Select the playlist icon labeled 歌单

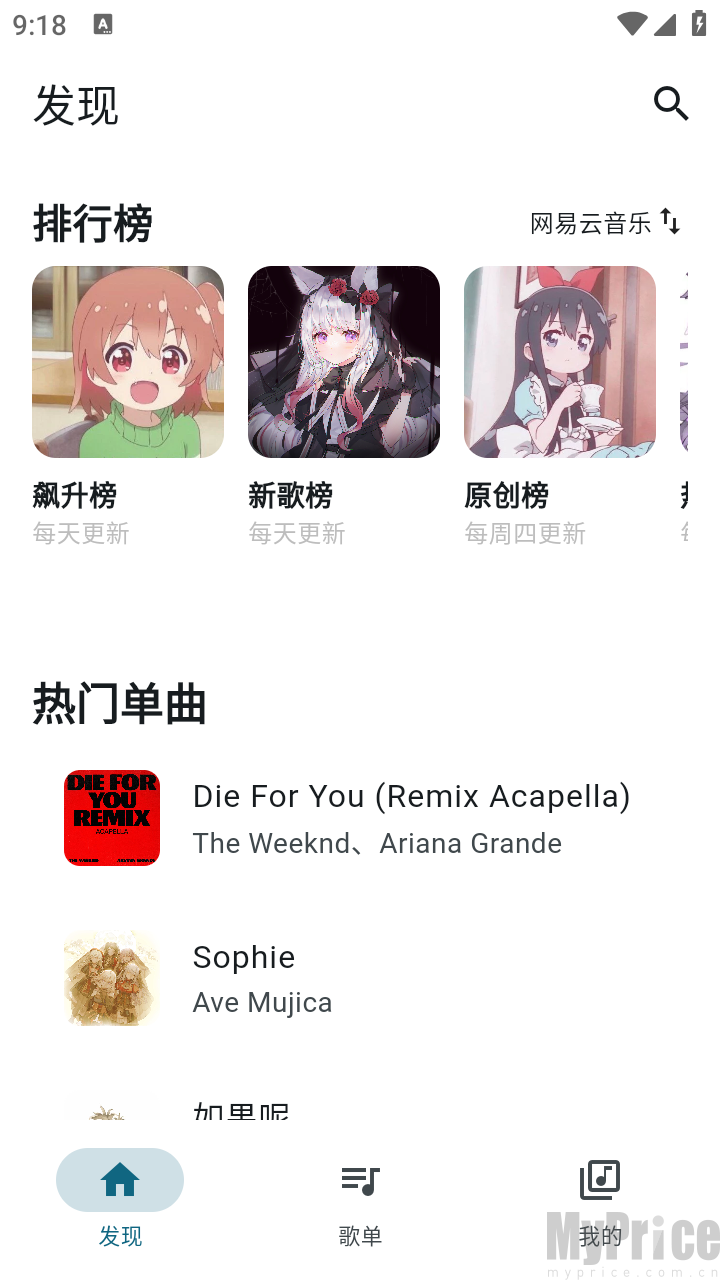click(360, 1180)
